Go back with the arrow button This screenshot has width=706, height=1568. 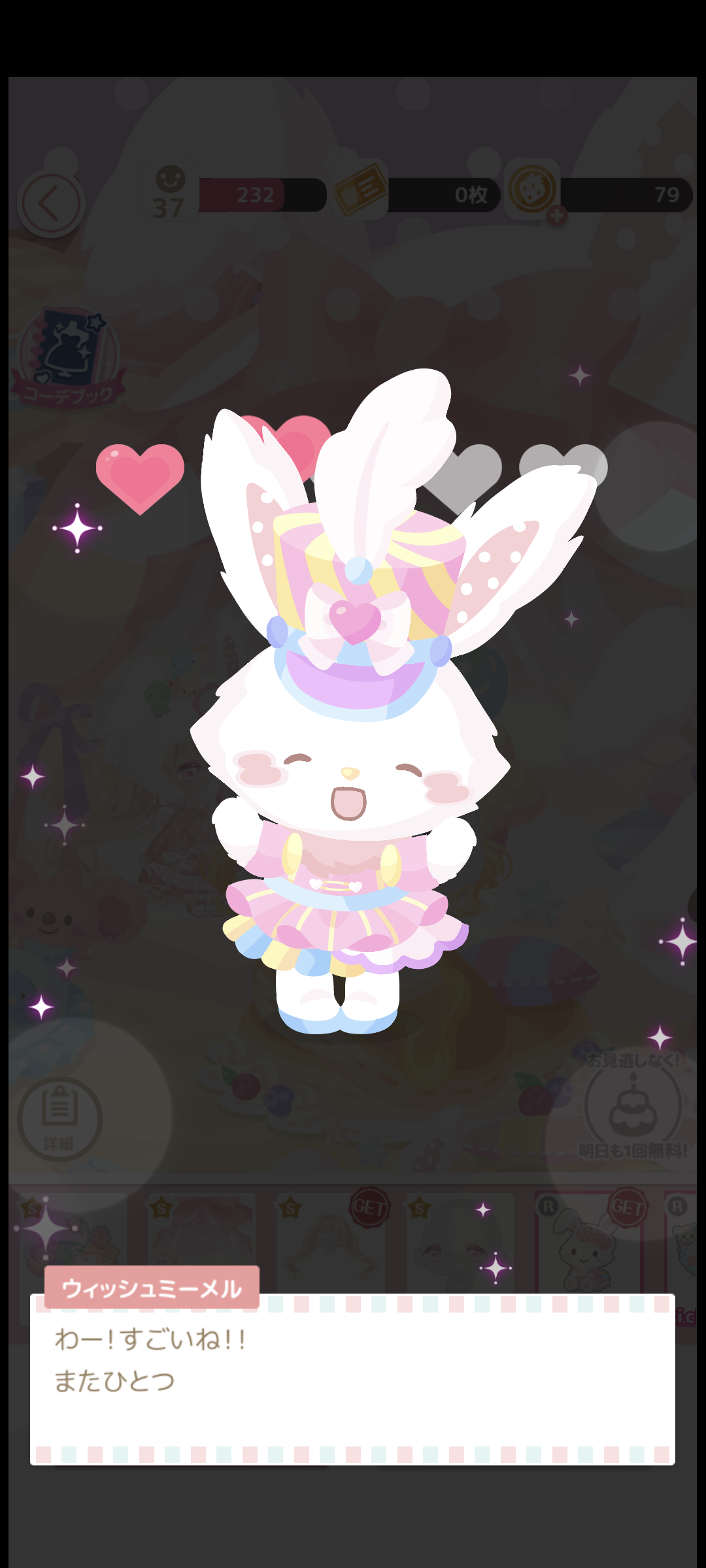click(x=51, y=204)
